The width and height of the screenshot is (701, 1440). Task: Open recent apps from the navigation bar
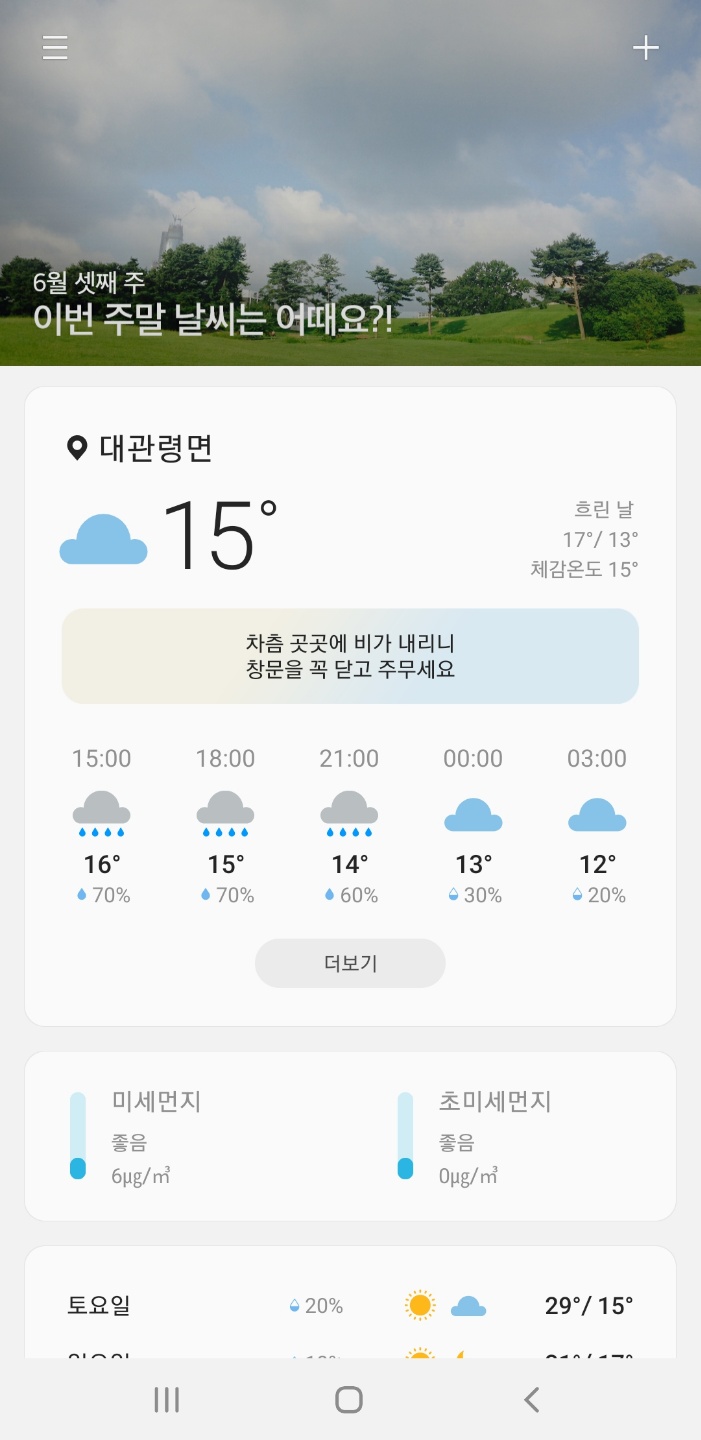(x=167, y=1400)
